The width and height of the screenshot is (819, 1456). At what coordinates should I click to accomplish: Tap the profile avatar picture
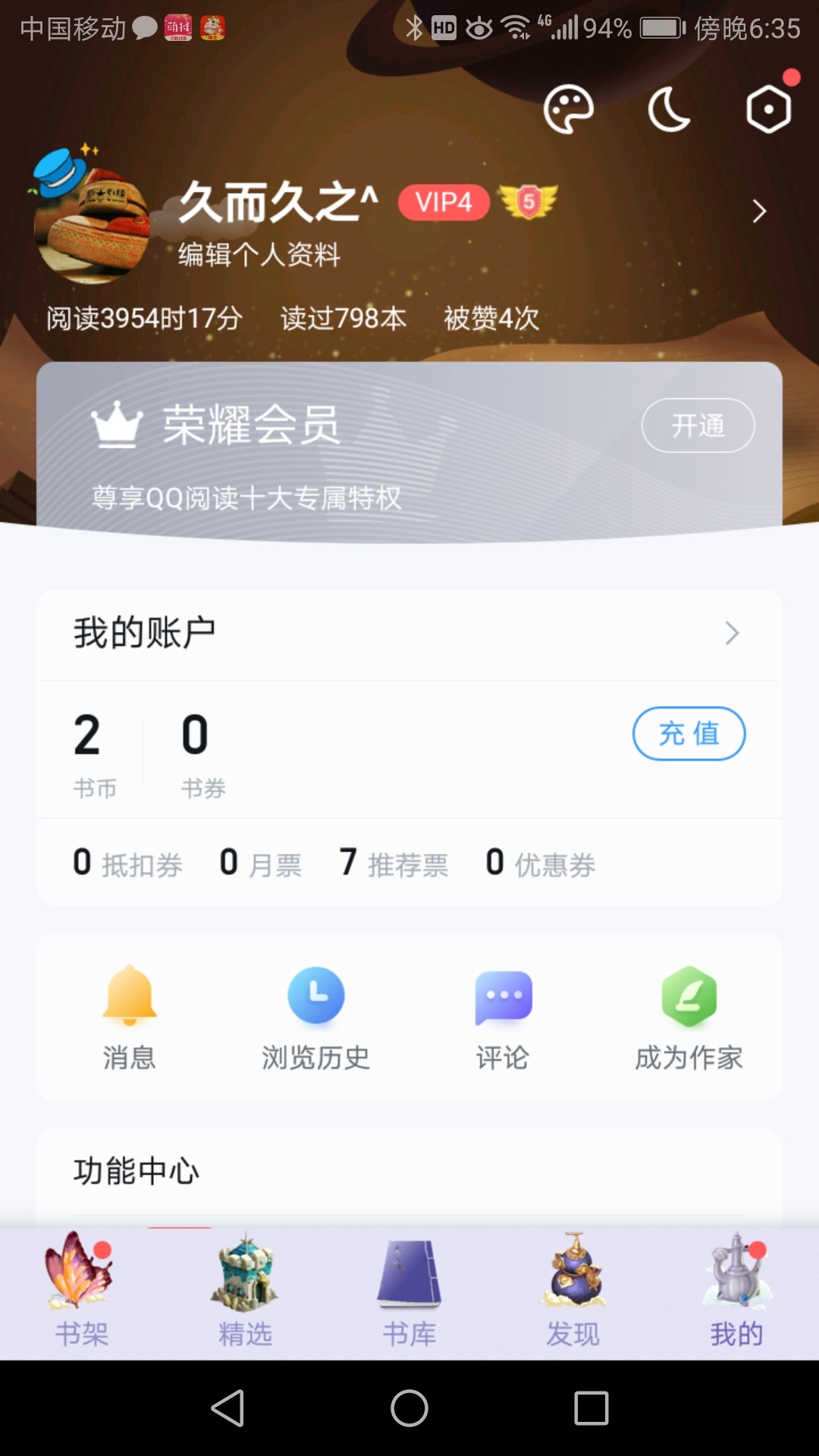coord(91,226)
